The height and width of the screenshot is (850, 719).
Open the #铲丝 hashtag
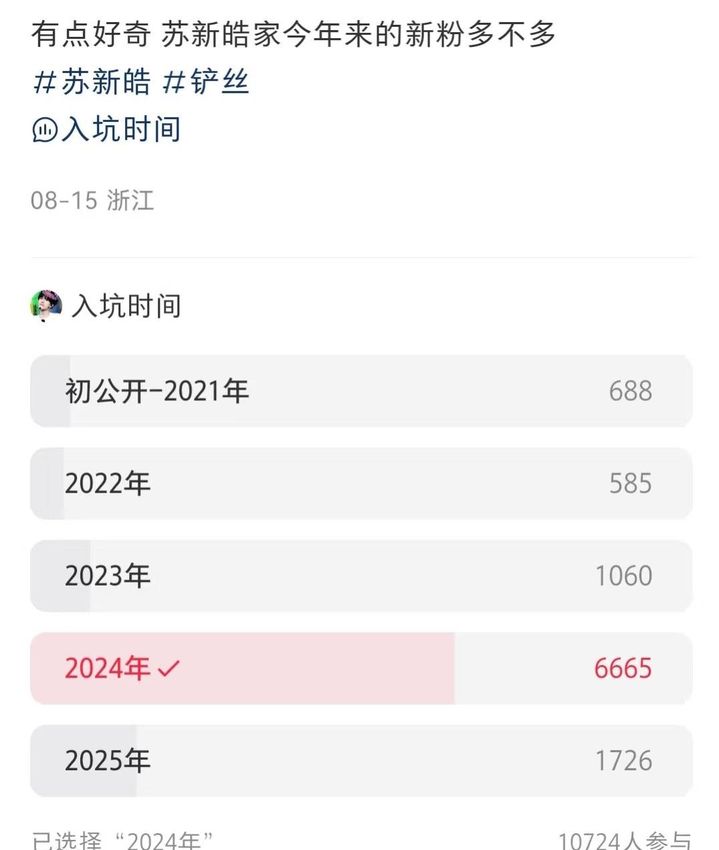click(x=206, y=83)
